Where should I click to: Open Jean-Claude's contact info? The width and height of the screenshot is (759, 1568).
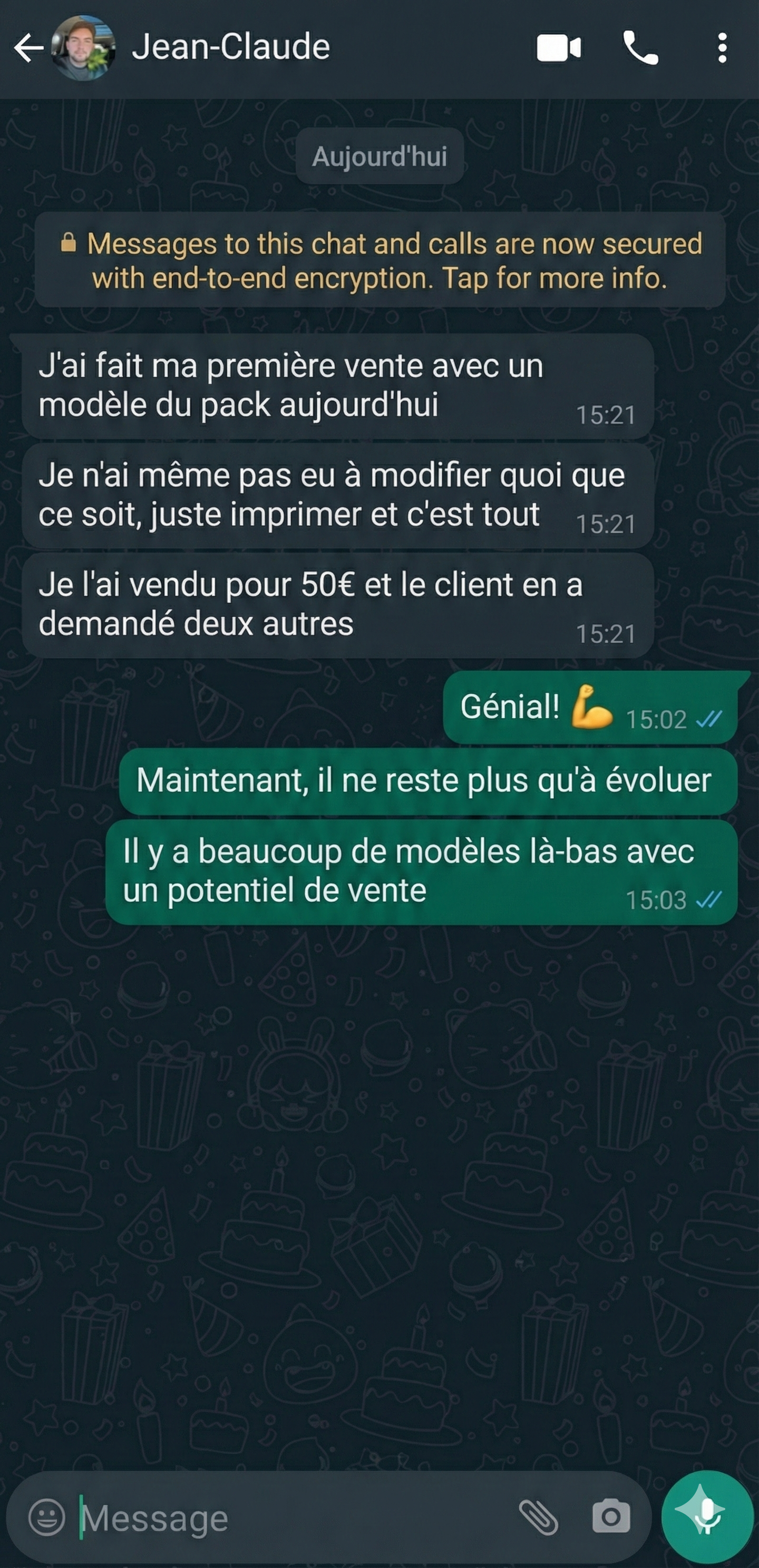point(231,47)
